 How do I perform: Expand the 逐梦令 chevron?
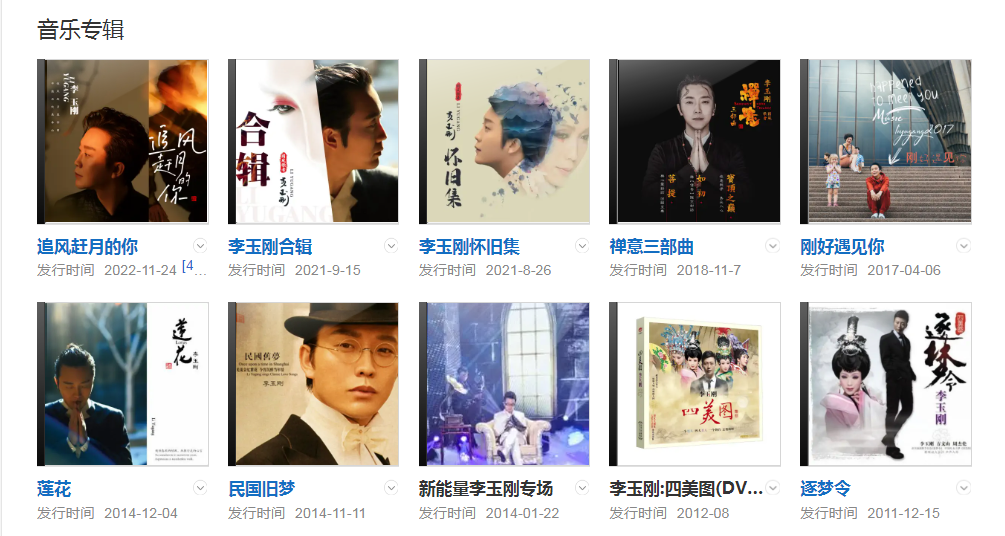[964, 488]
